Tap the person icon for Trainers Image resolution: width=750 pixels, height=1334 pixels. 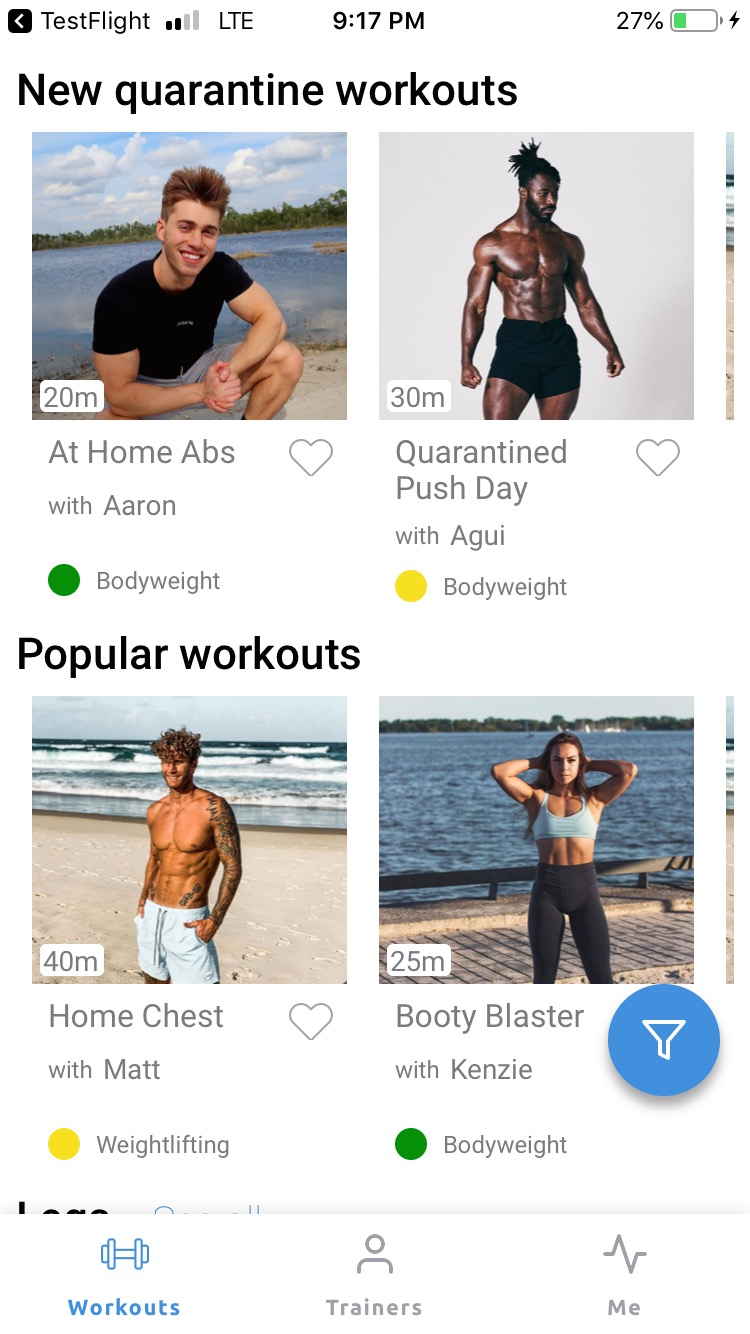point(374,1253)
